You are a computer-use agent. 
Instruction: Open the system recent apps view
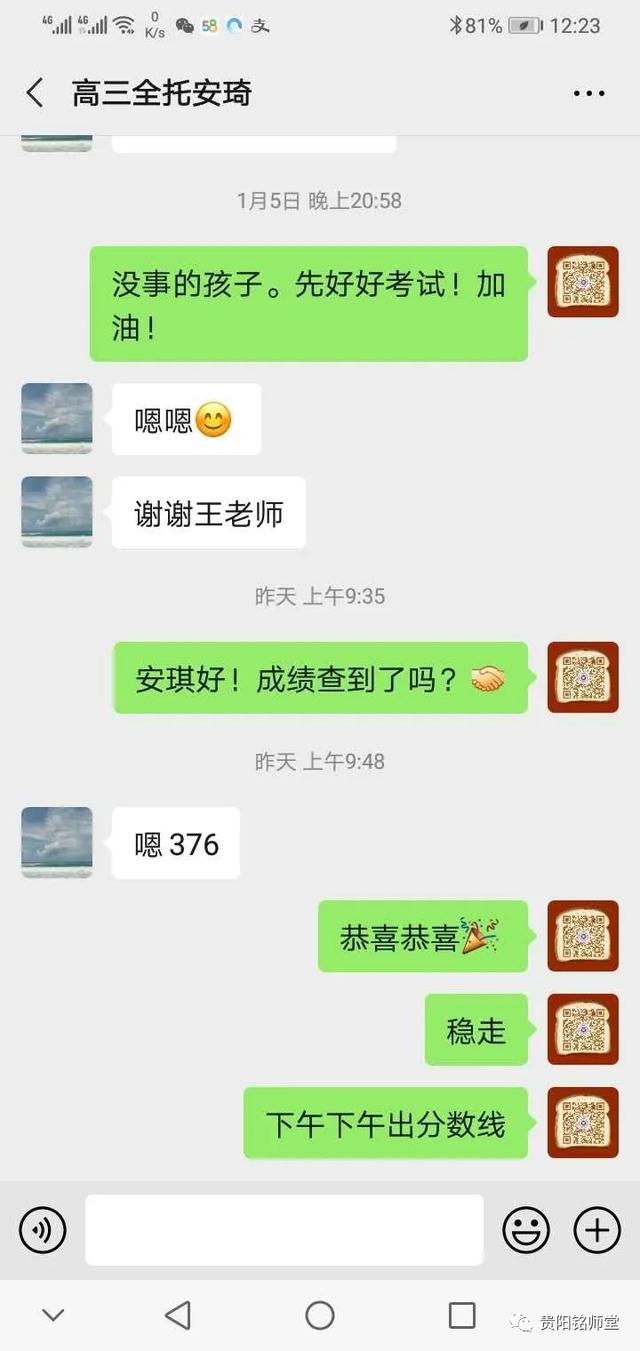[462, 1315]
